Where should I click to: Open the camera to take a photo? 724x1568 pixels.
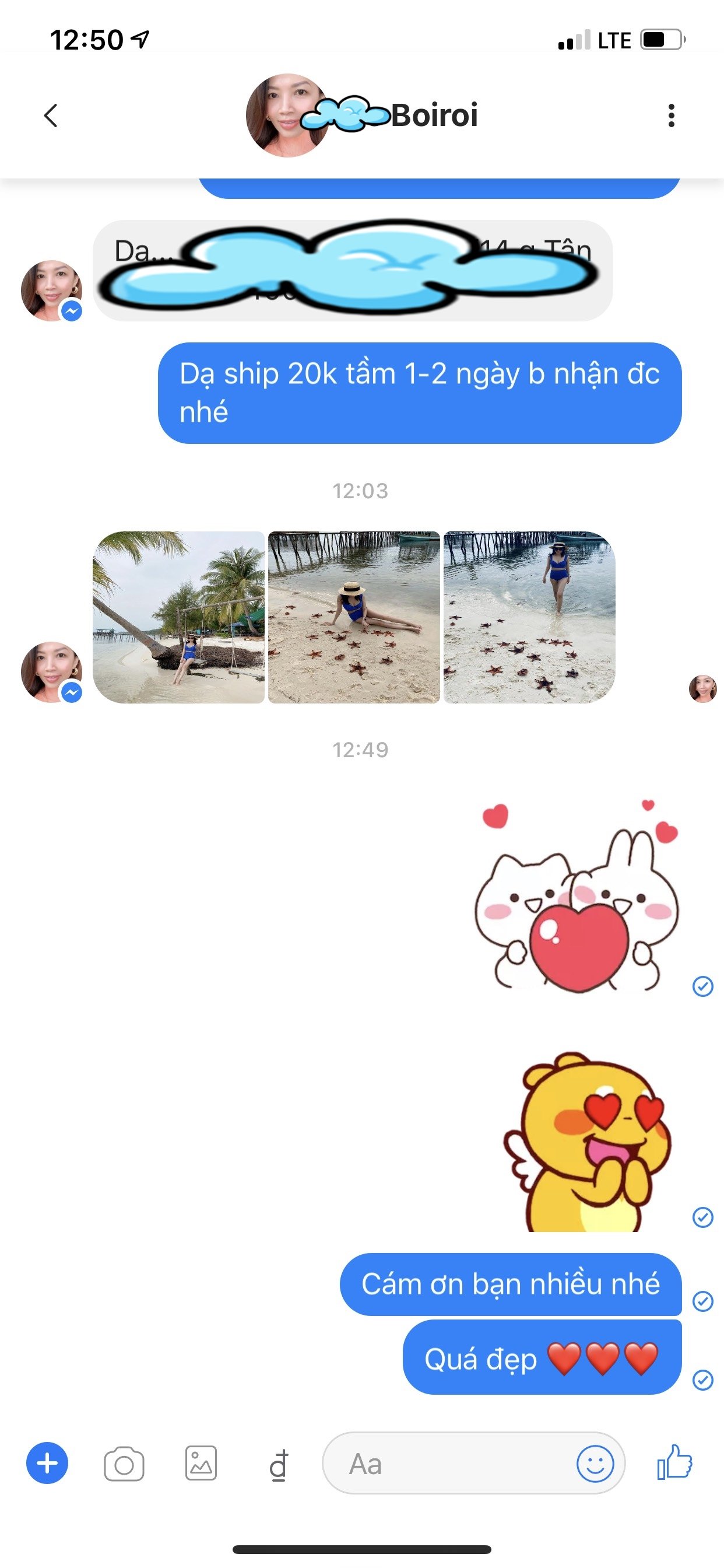[124, 1464]
